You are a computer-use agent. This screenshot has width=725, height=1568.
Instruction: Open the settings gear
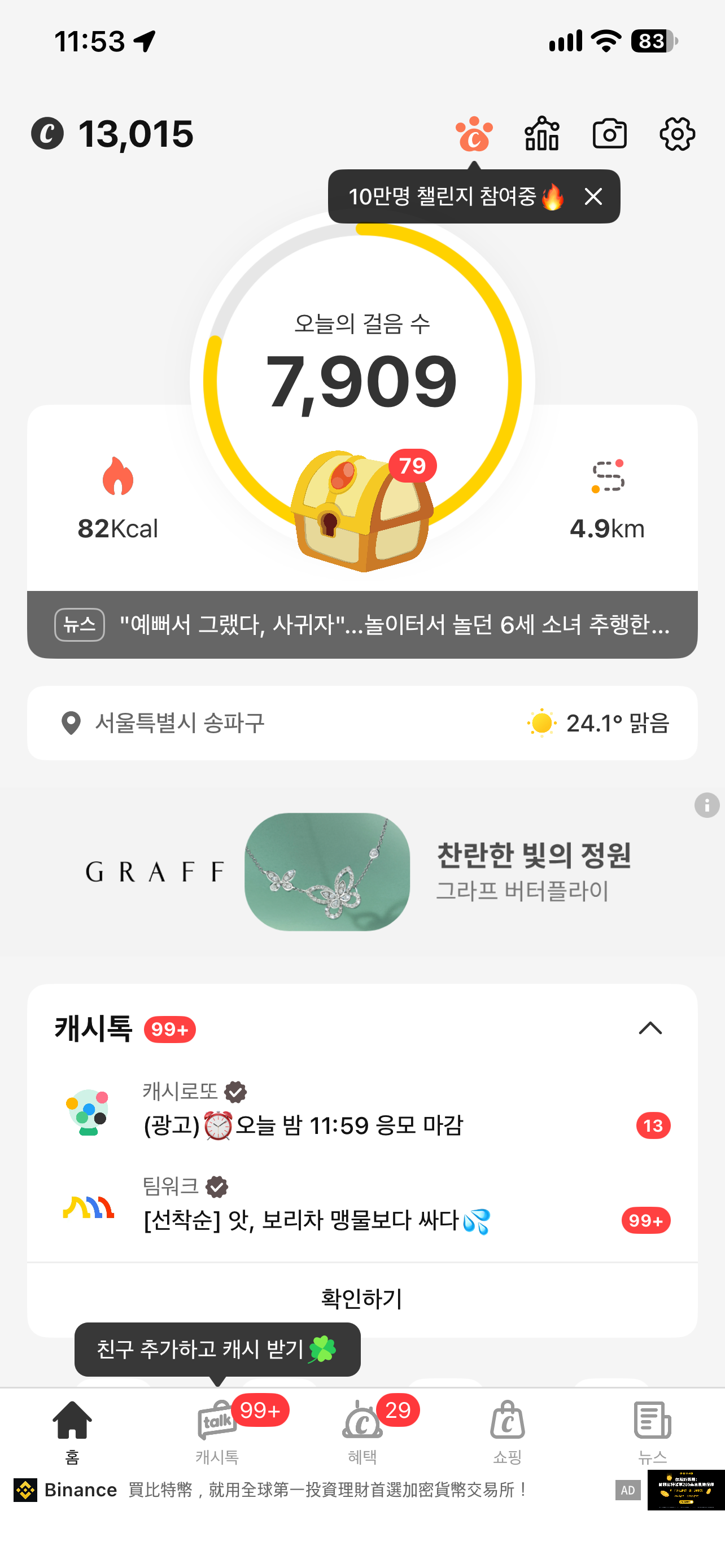tap(677, 134)
